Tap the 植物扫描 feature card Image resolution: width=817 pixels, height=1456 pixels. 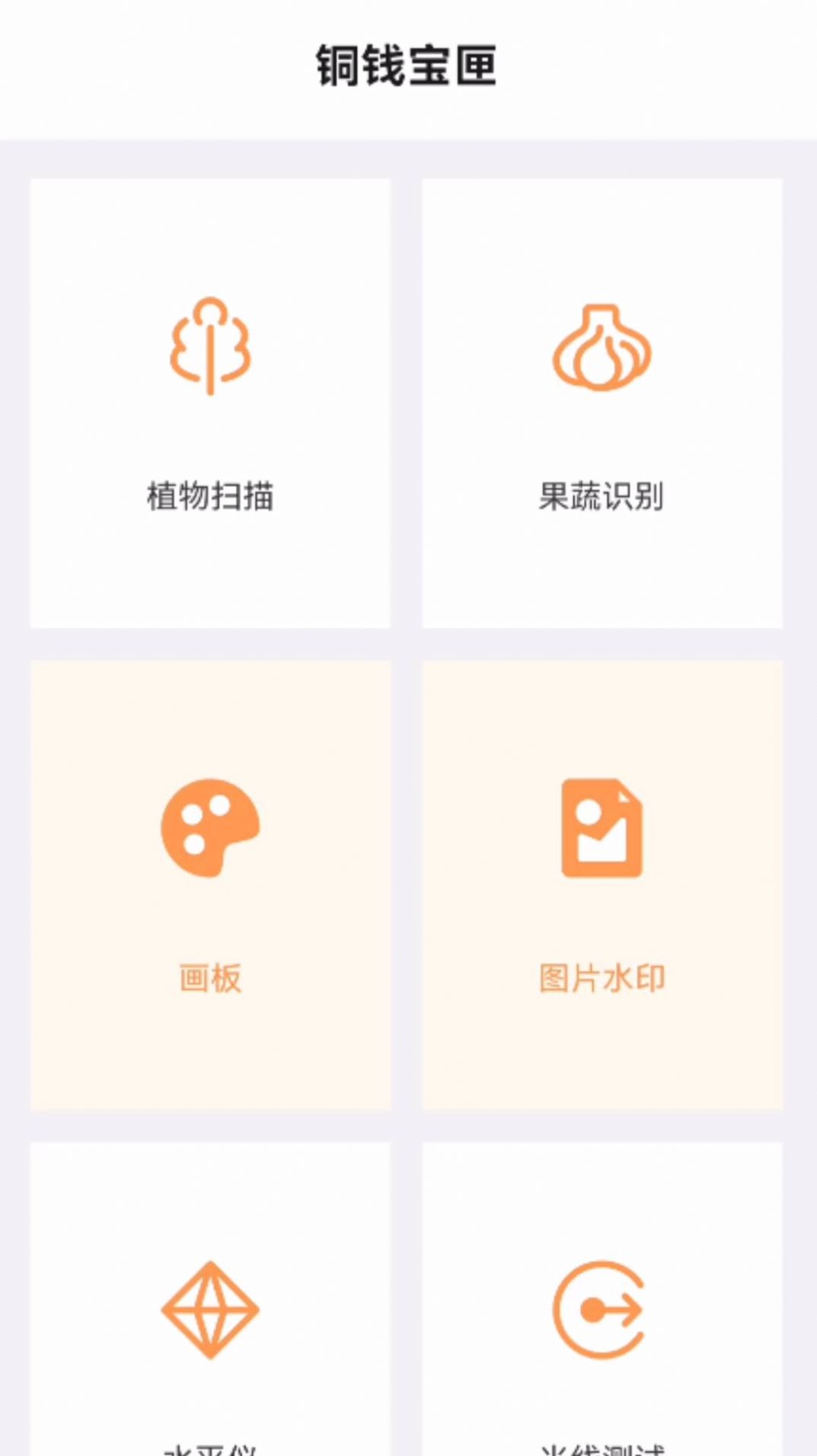click(210, 401)
